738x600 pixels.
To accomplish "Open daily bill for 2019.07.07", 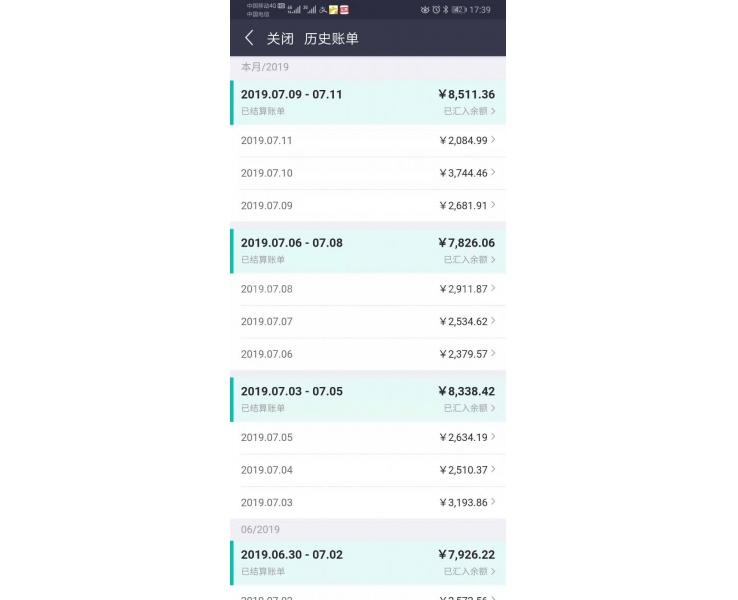I will click(368, 322).
